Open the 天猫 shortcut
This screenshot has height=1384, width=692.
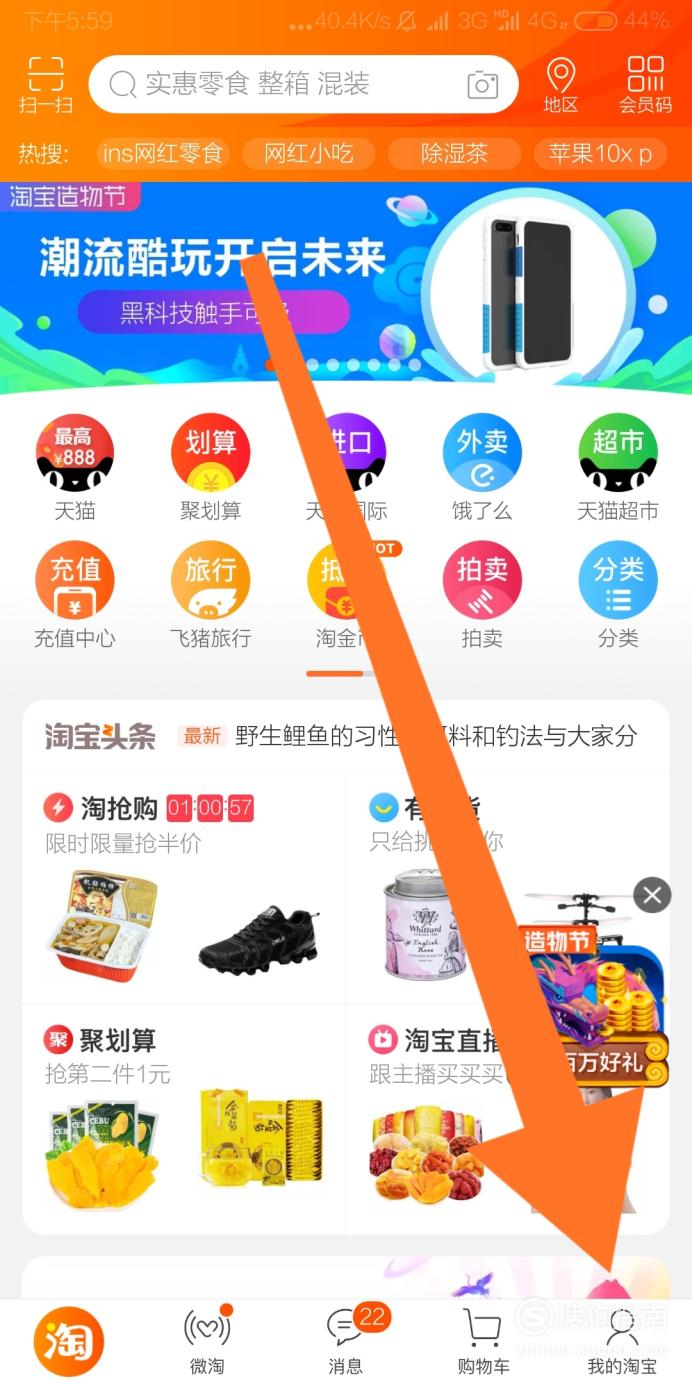click(x=75, y=467)
